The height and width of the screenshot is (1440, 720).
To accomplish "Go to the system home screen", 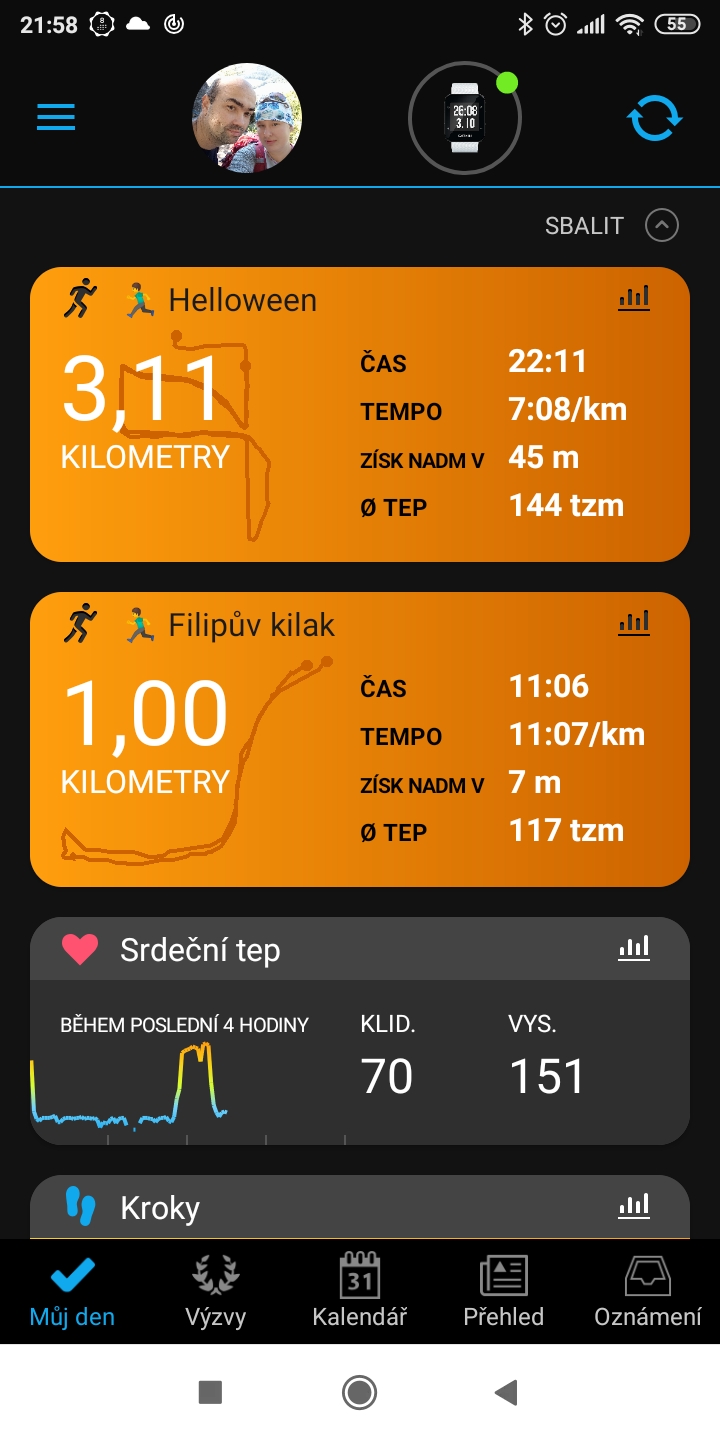I will pos(359,1392).
